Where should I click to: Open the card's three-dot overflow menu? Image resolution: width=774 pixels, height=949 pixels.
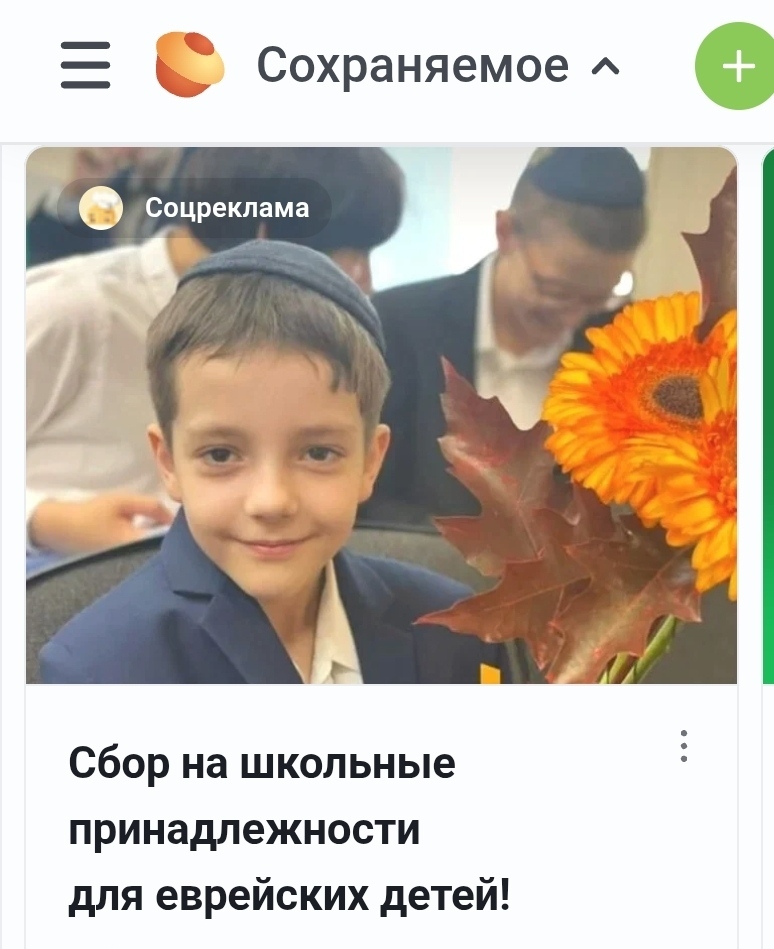tap(684, 746)
